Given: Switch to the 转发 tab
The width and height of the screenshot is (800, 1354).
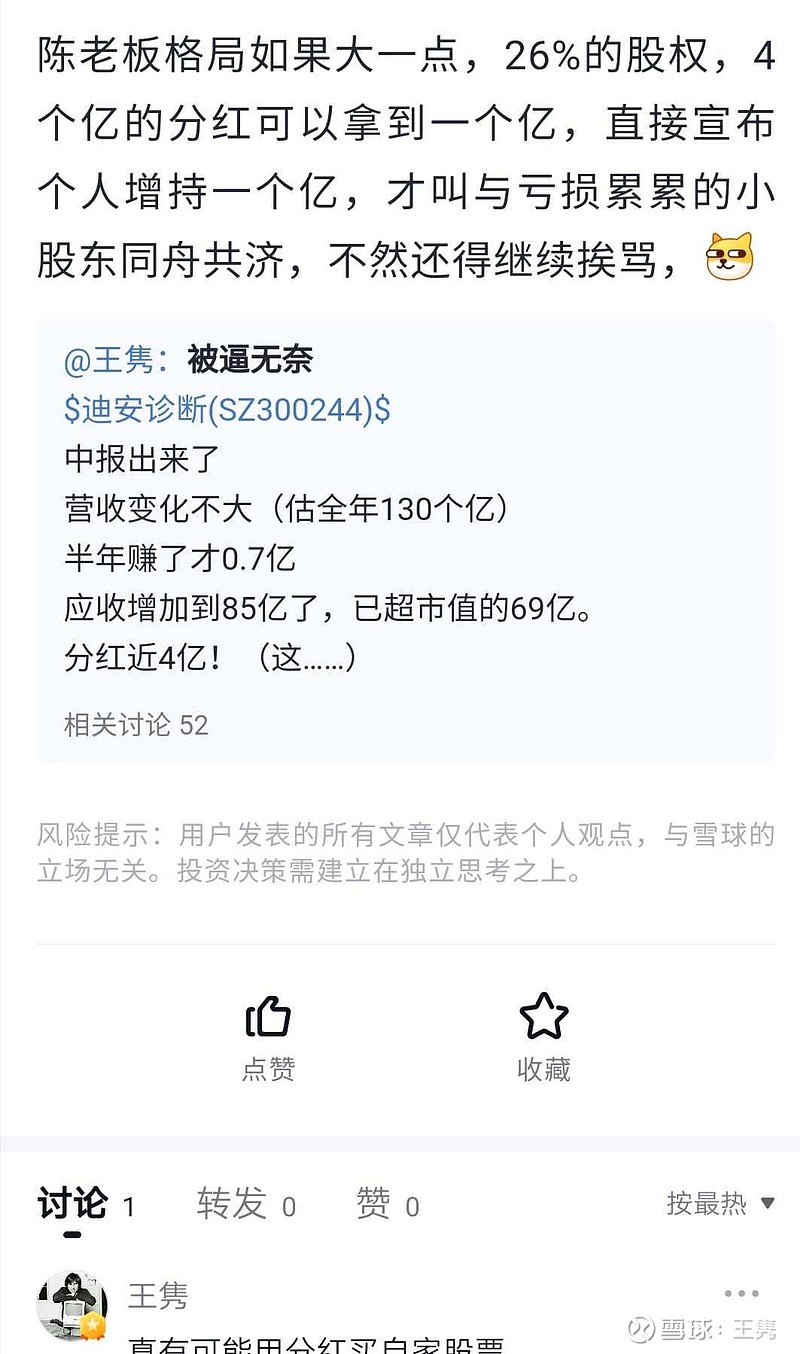Looking at the screenshot, I should (x=246, y=1204).
